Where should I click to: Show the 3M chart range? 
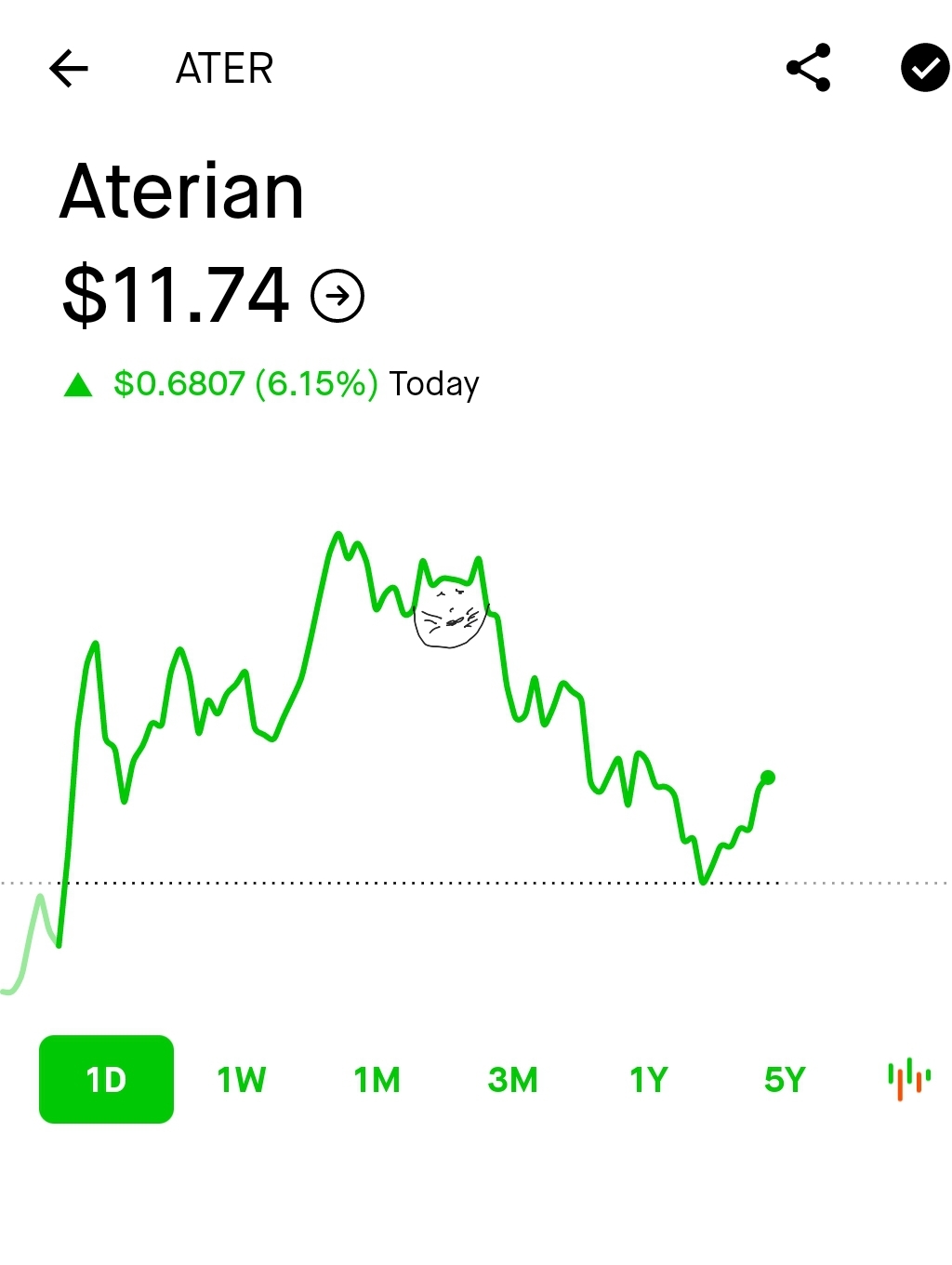[512, 1079]
